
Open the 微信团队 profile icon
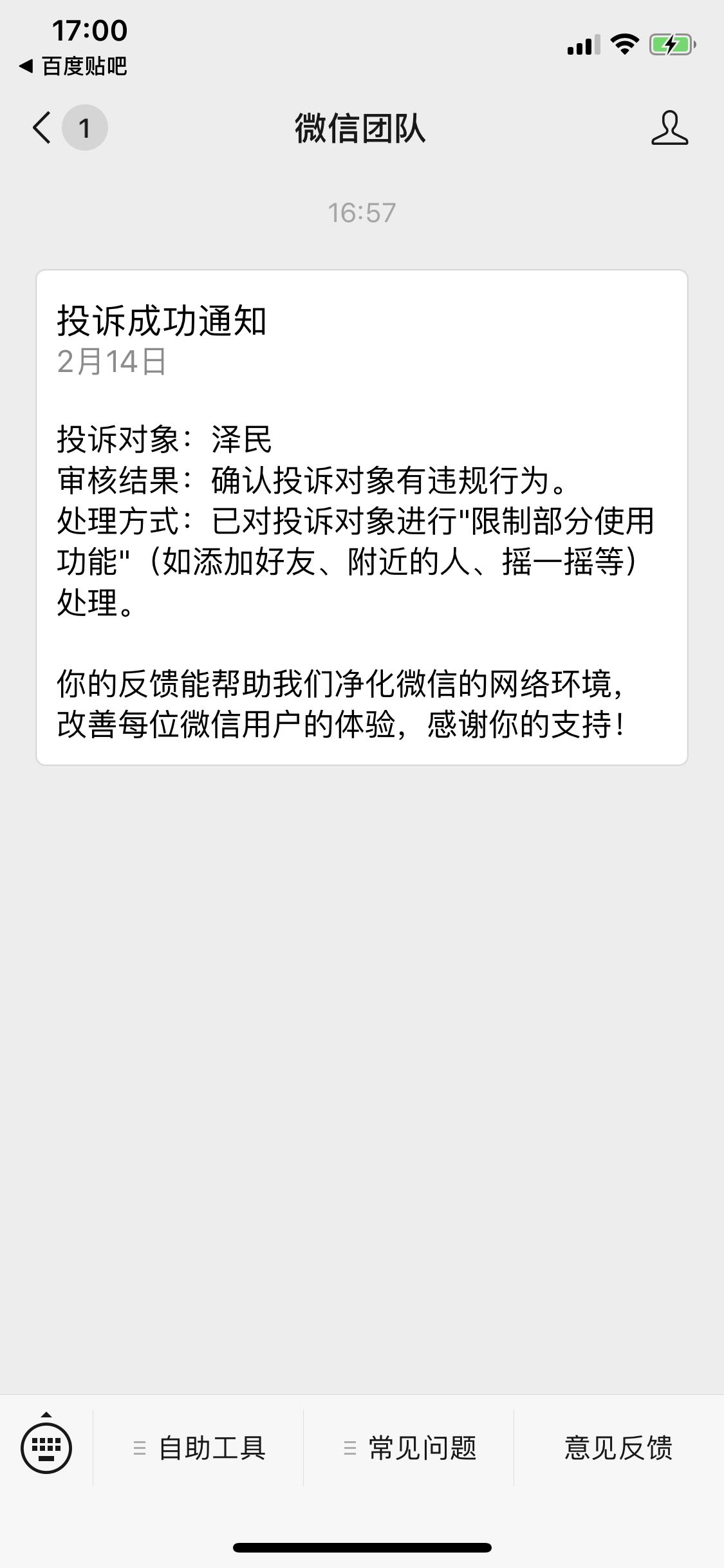(x=669, y=127)
